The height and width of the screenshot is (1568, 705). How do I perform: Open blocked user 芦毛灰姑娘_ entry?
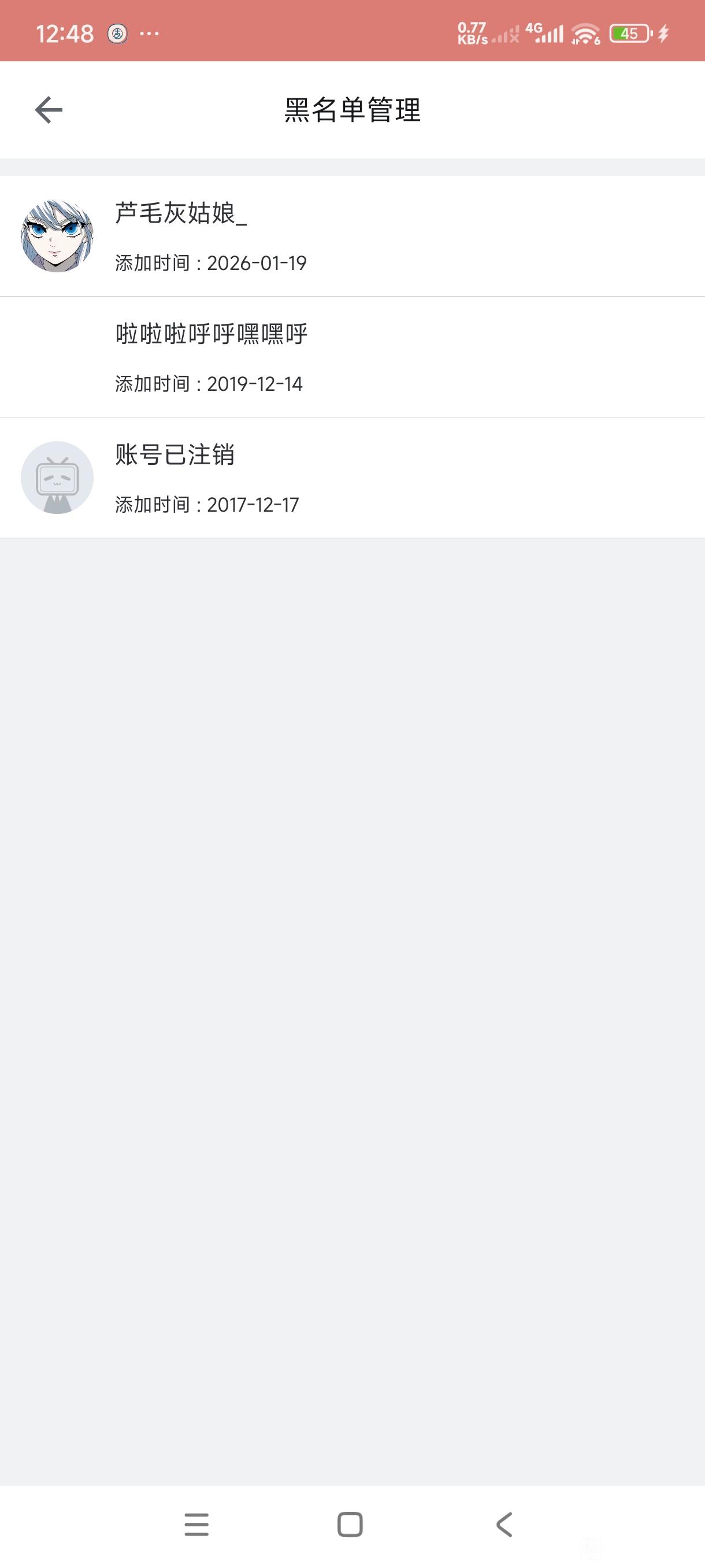351,236
